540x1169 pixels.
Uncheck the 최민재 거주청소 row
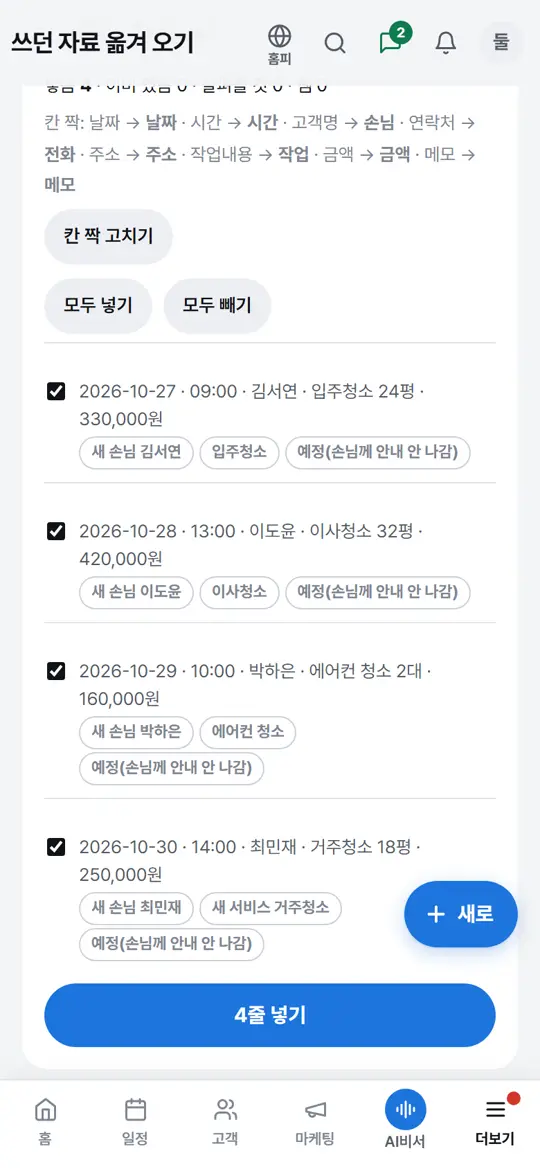point(56,847)
